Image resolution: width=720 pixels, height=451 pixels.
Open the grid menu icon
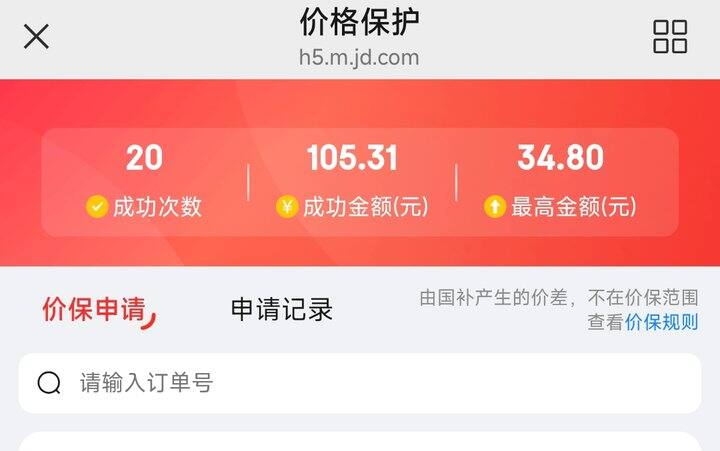669,37
